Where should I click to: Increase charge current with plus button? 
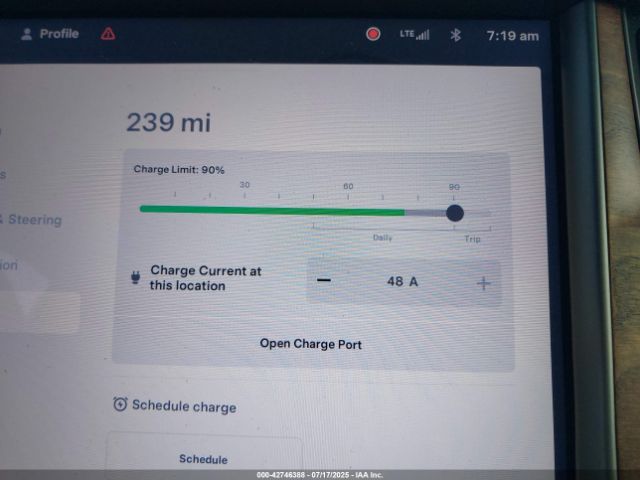point(484,283)
